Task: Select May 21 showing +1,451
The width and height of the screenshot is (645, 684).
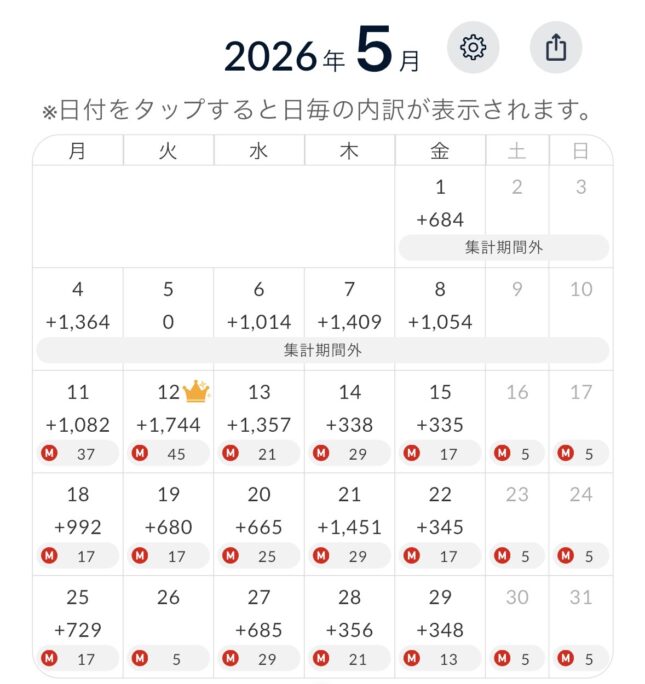Action: pos(350,524)
